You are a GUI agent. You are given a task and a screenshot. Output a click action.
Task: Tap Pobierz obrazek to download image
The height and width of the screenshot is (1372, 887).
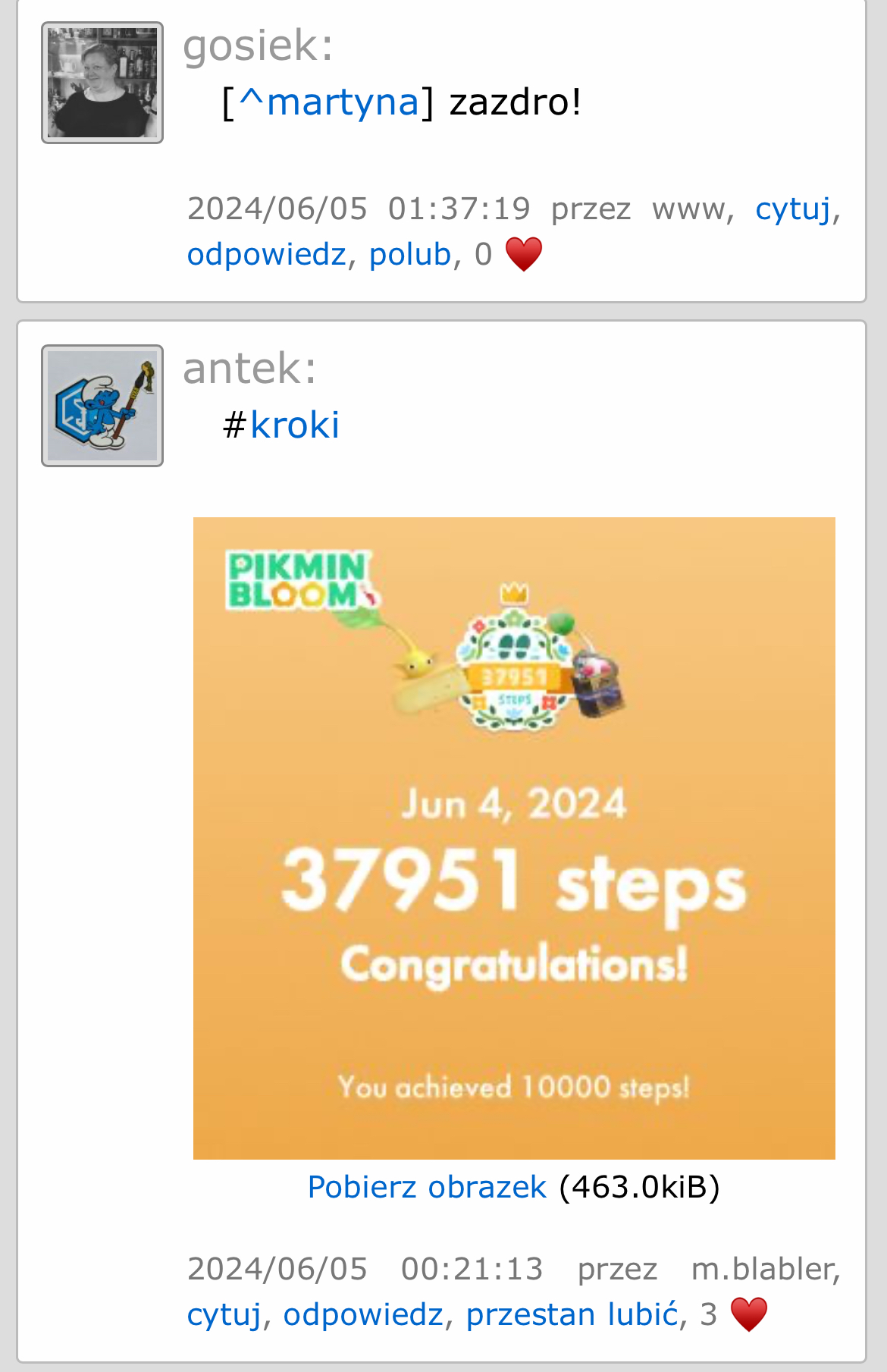(427, 1187)
